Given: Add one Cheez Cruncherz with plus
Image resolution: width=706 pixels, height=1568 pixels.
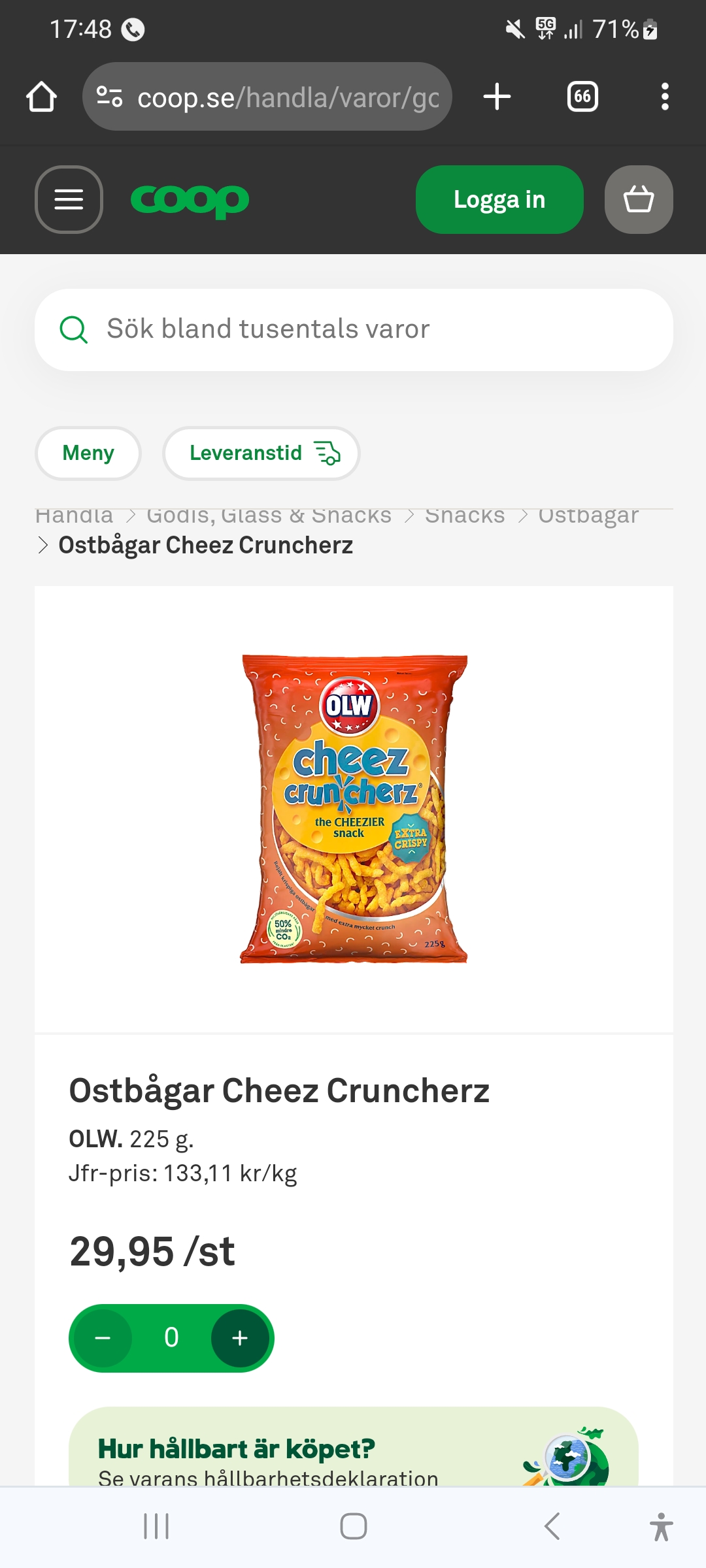Looking at the screenshot, I should pos(240,1338).
